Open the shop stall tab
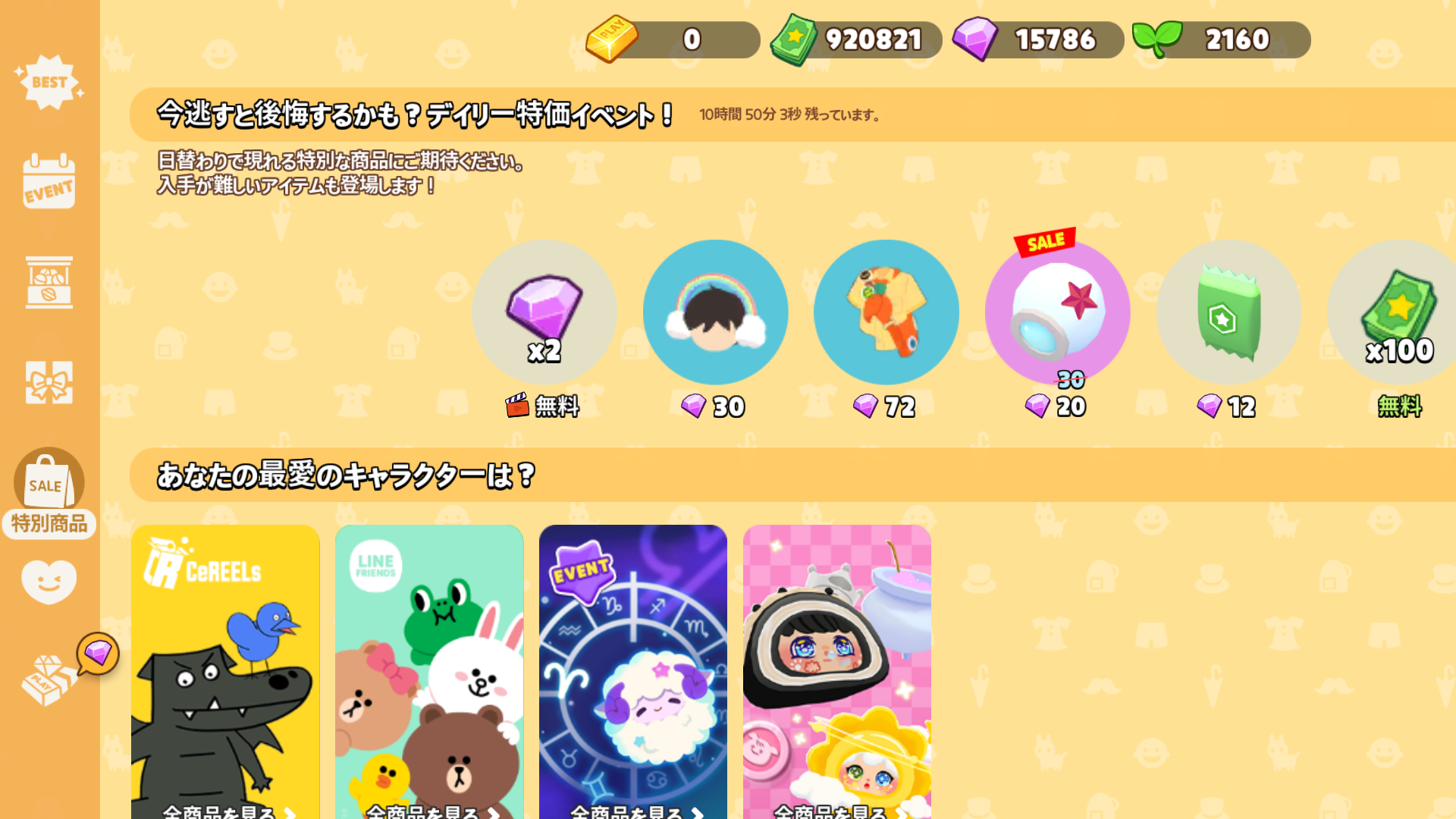Screen dimensions: 1456x819 pyautogui.click(x=49, y=282)
